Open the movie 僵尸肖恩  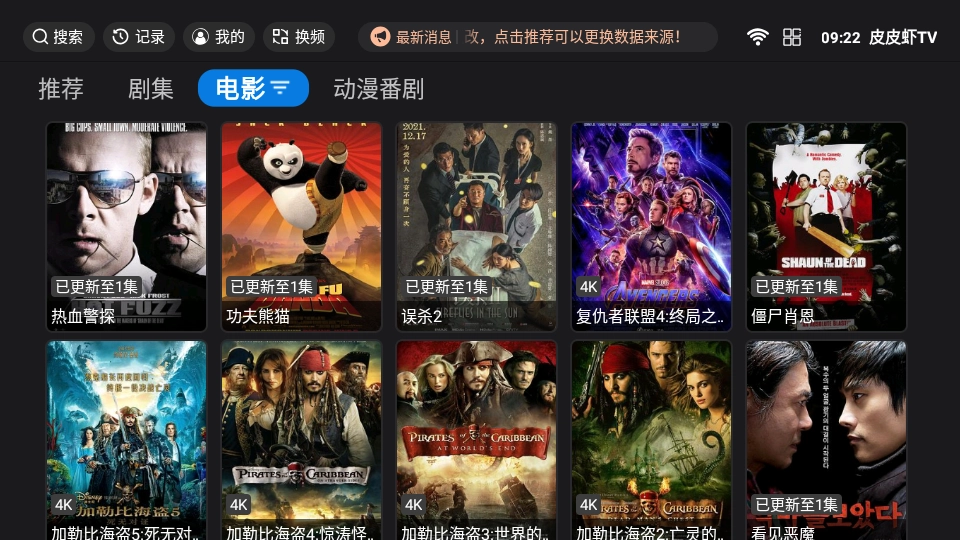(826, 226)
